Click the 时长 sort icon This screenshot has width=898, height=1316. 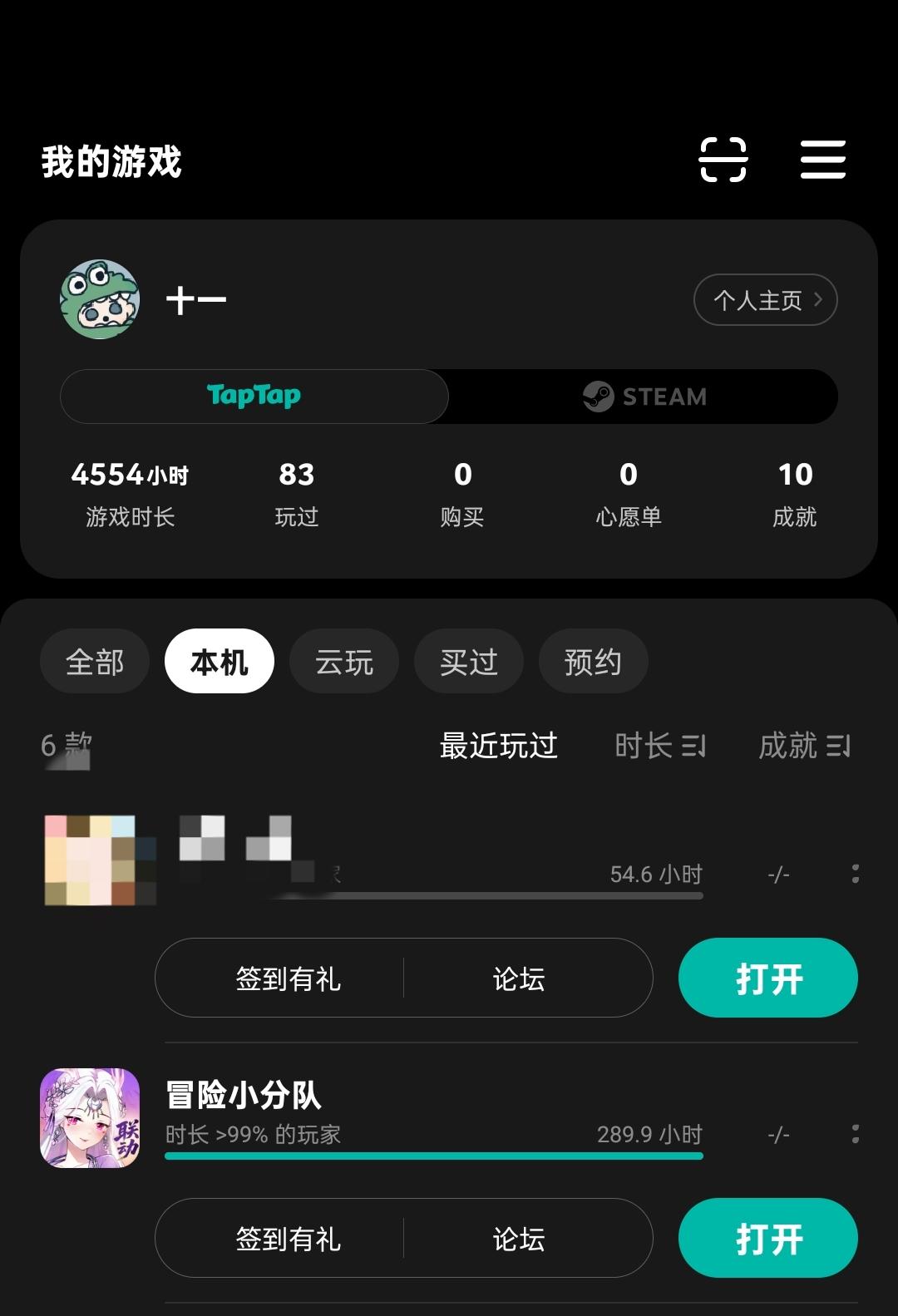(695, 747)
